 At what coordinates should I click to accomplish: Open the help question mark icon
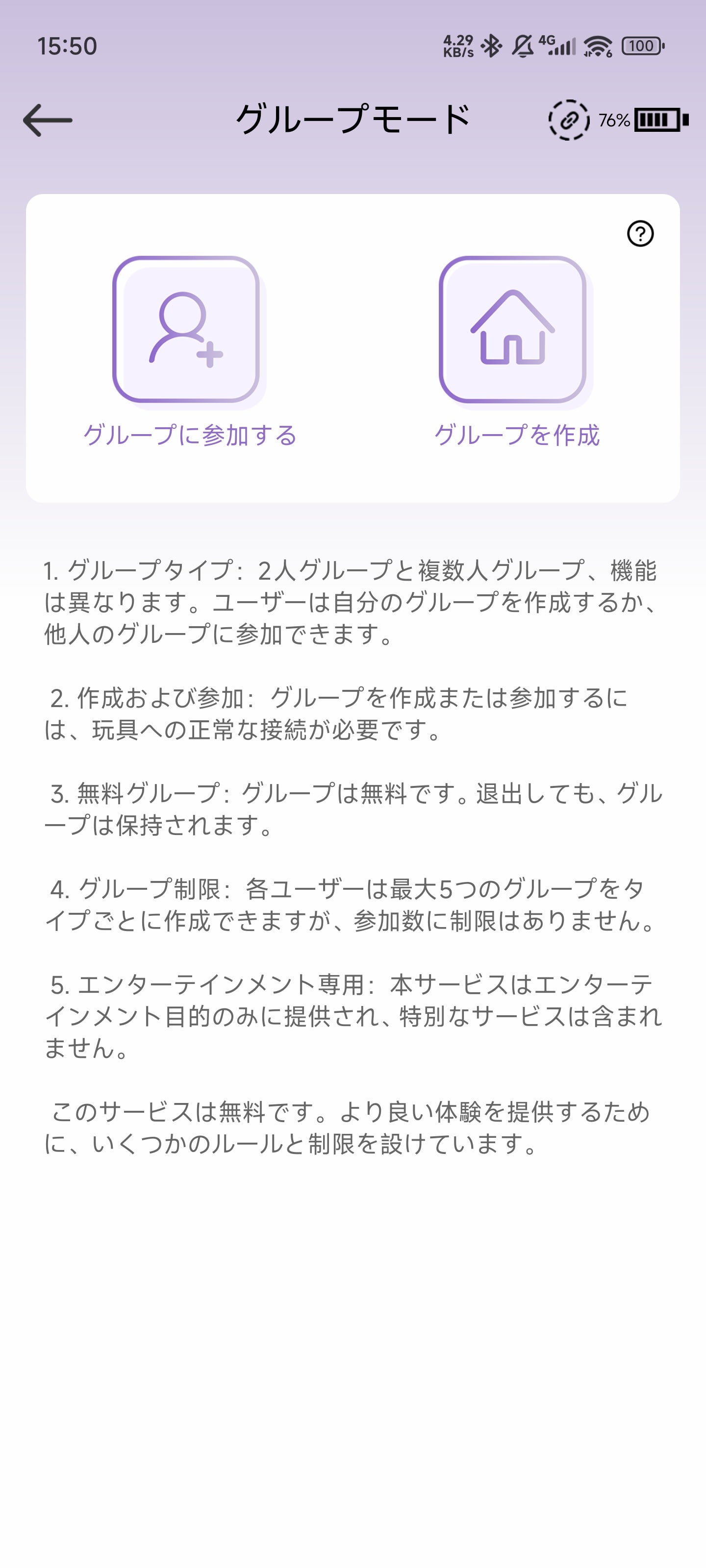click(x=640, y=234)
